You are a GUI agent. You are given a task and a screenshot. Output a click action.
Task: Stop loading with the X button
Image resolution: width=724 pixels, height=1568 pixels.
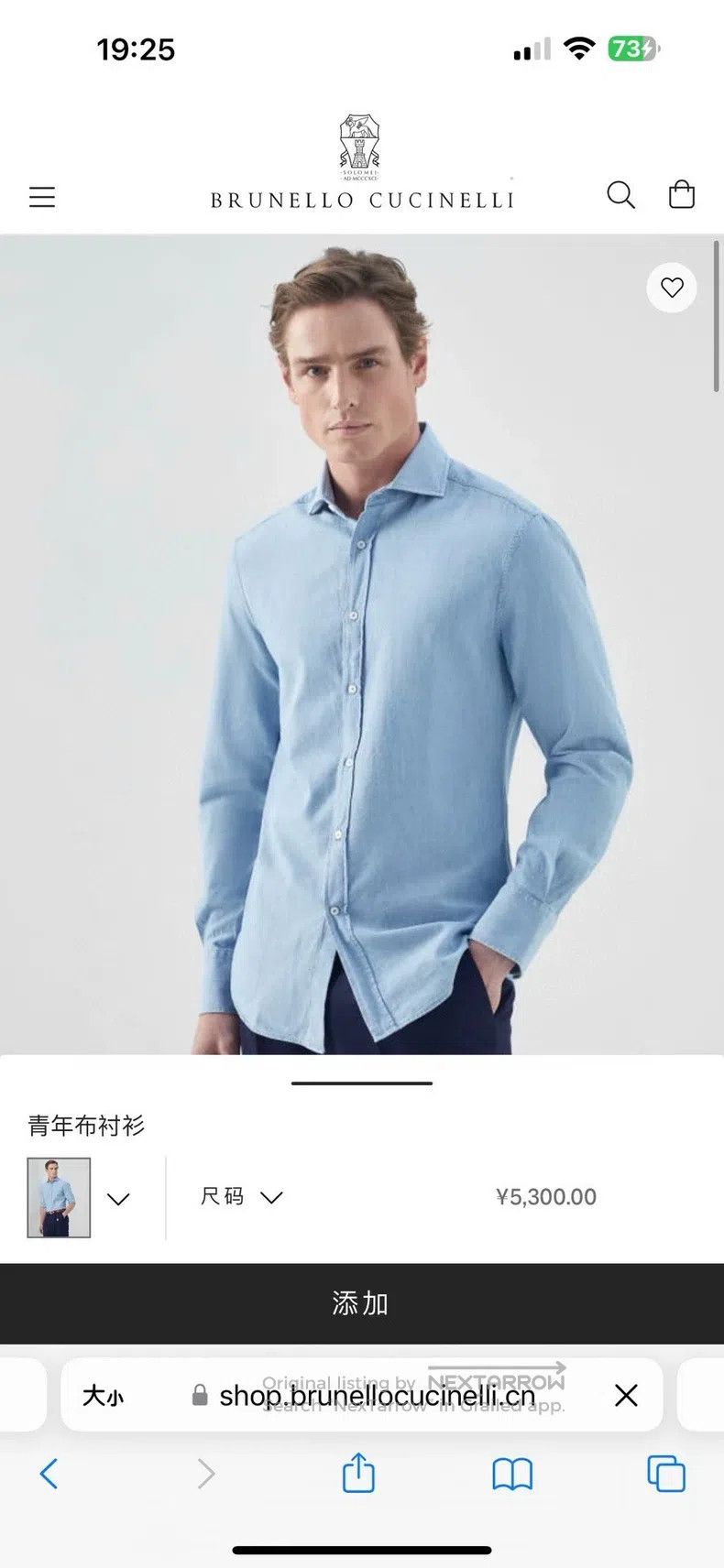tap(626, 1395)
